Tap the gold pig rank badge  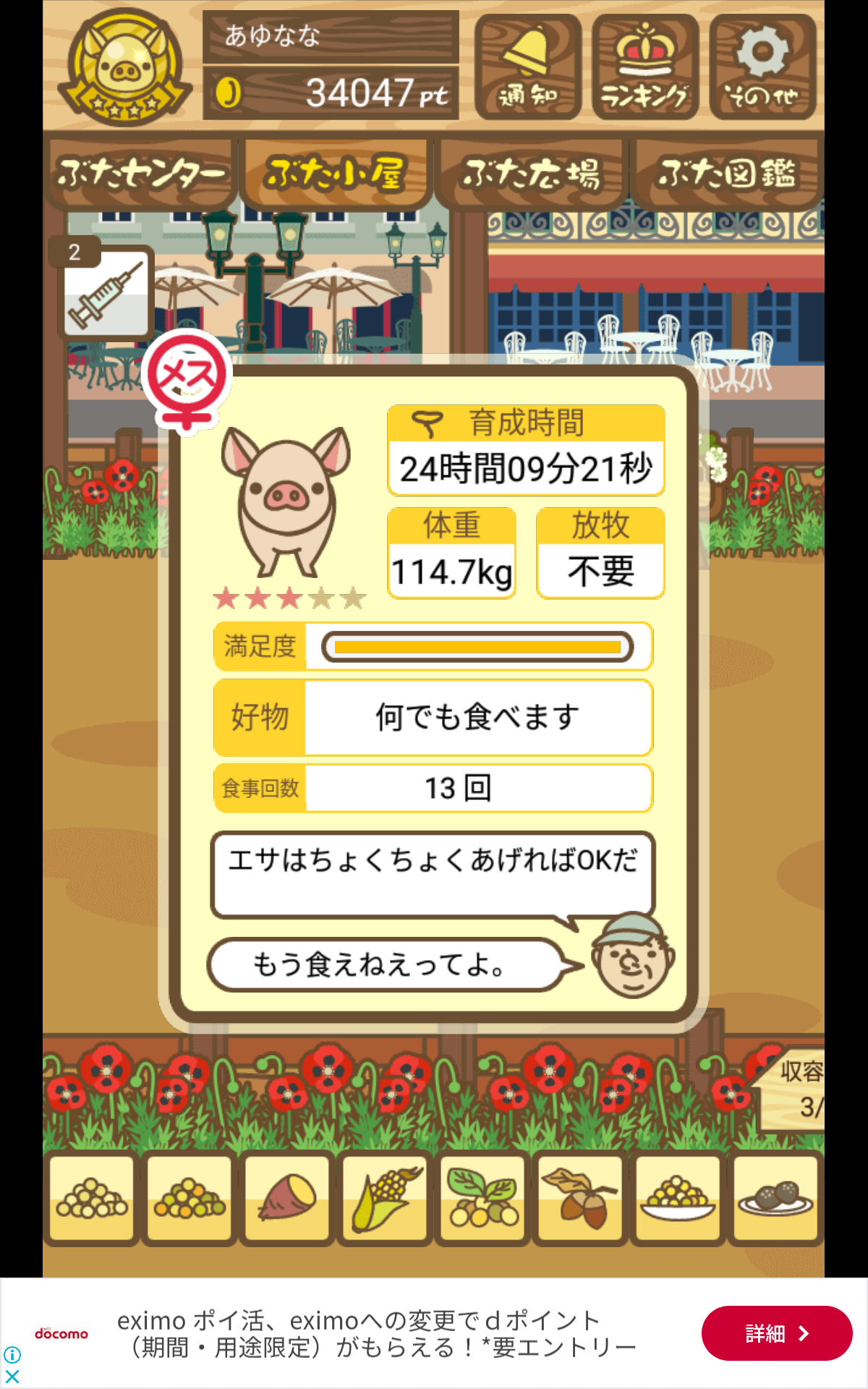coord(124,67)
